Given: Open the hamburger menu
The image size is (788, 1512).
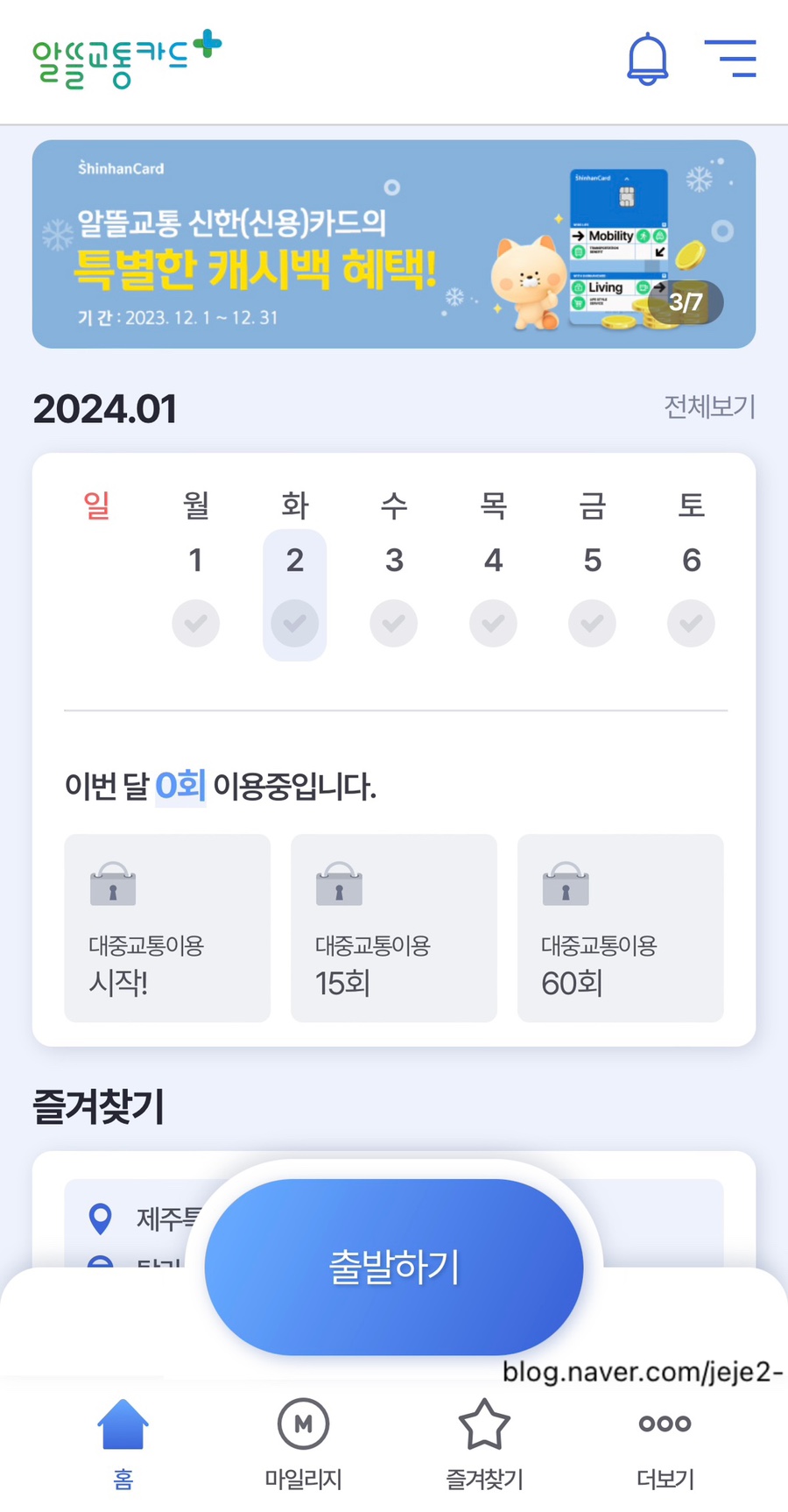Looking at the screenshot, I should (730, 60).
